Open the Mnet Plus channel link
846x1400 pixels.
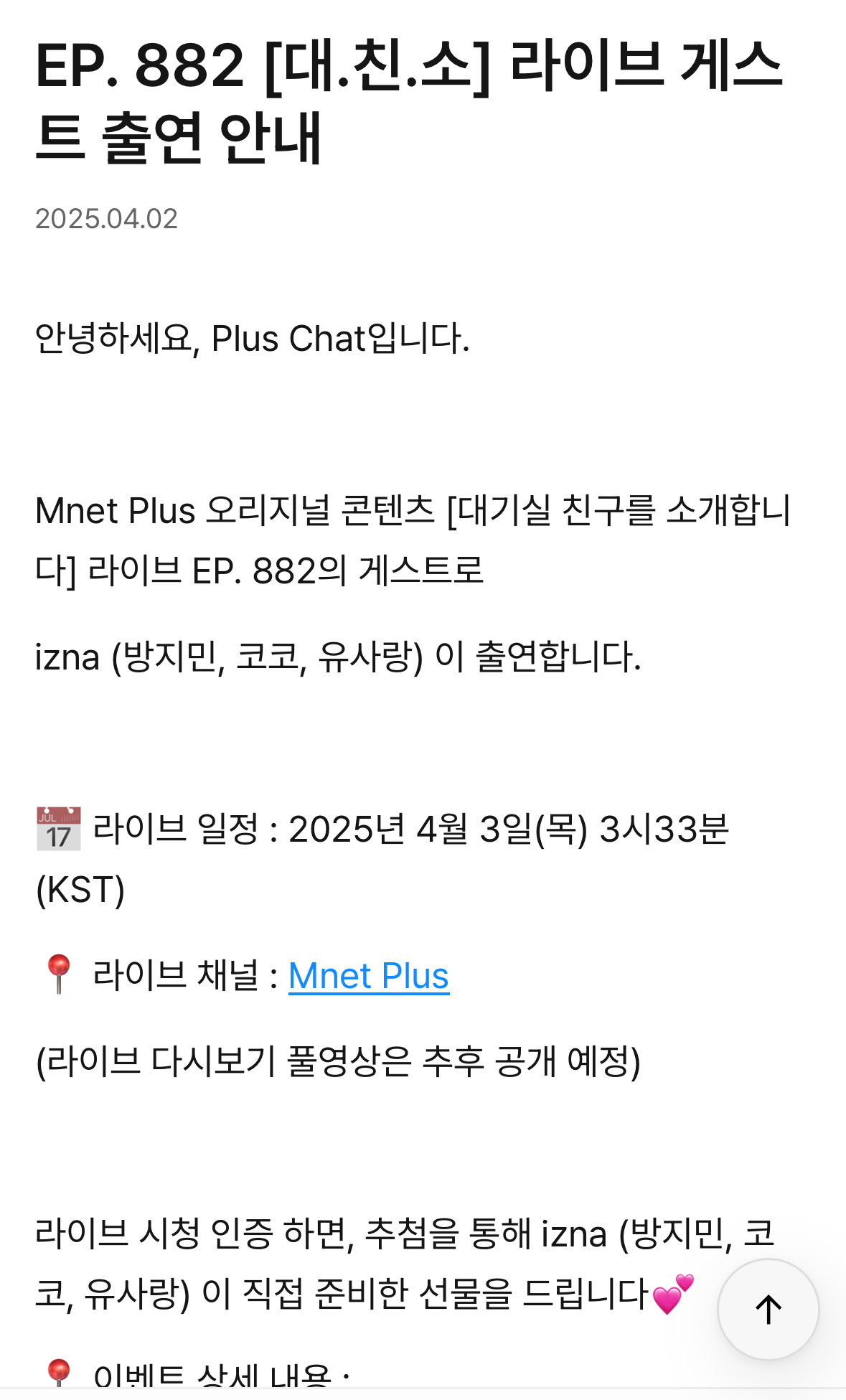tap(369, 976)
